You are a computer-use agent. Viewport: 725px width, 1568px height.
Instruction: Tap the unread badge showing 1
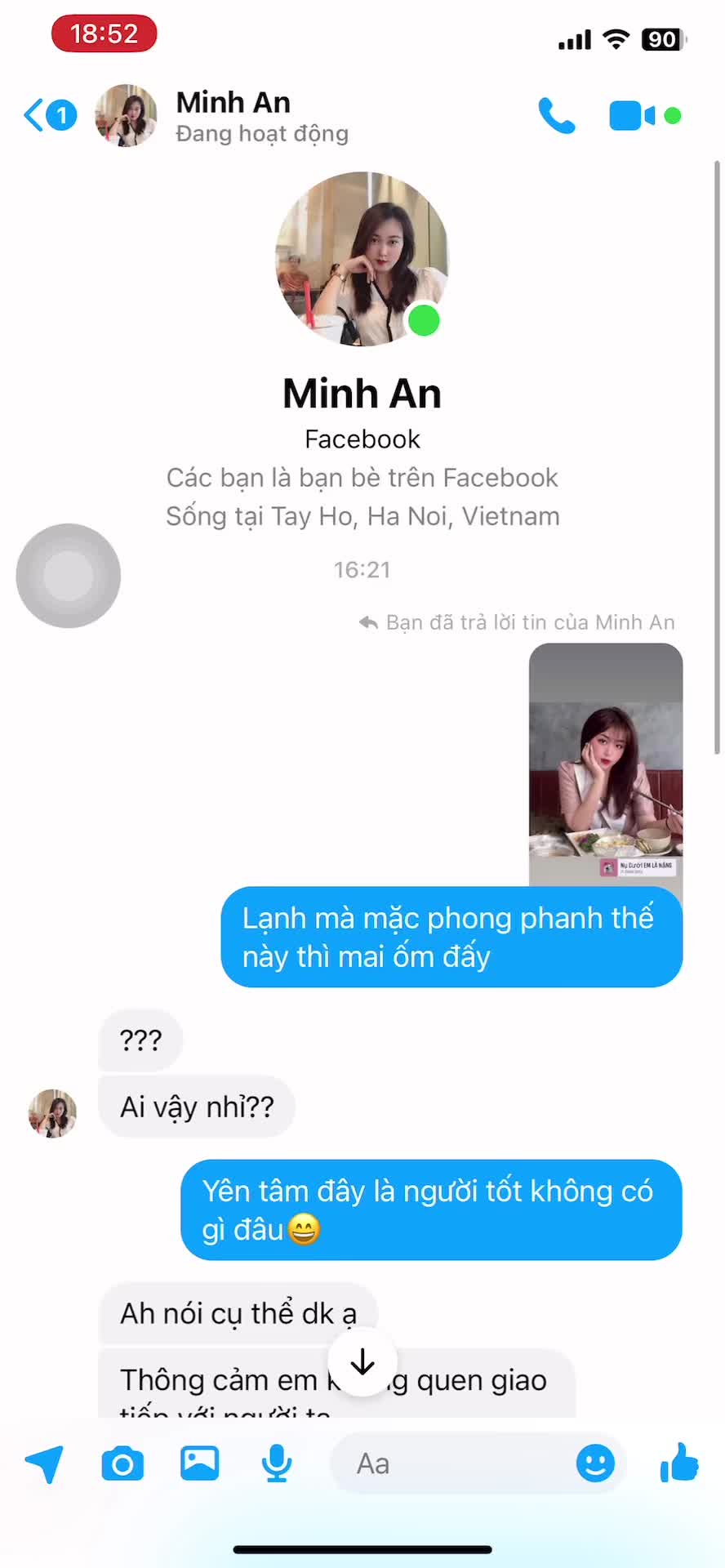(60, 115)
